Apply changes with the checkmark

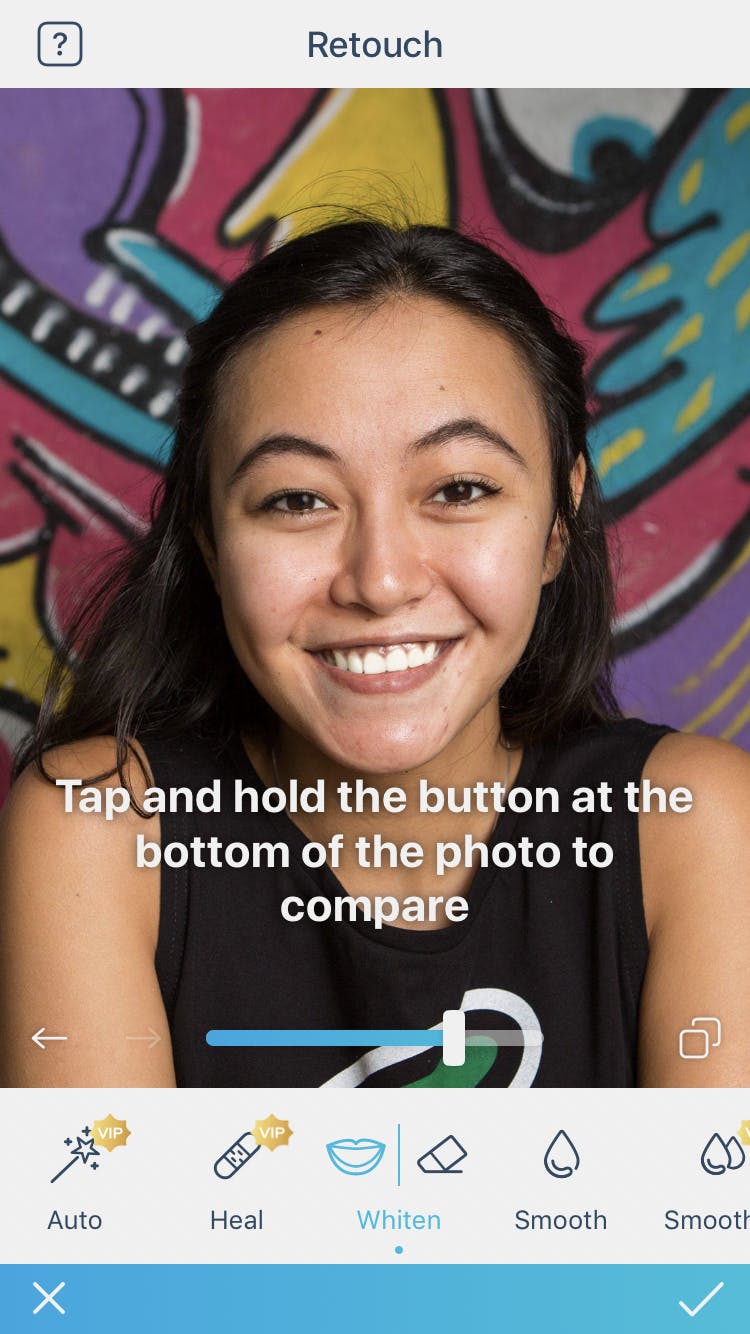[701, 1298]
